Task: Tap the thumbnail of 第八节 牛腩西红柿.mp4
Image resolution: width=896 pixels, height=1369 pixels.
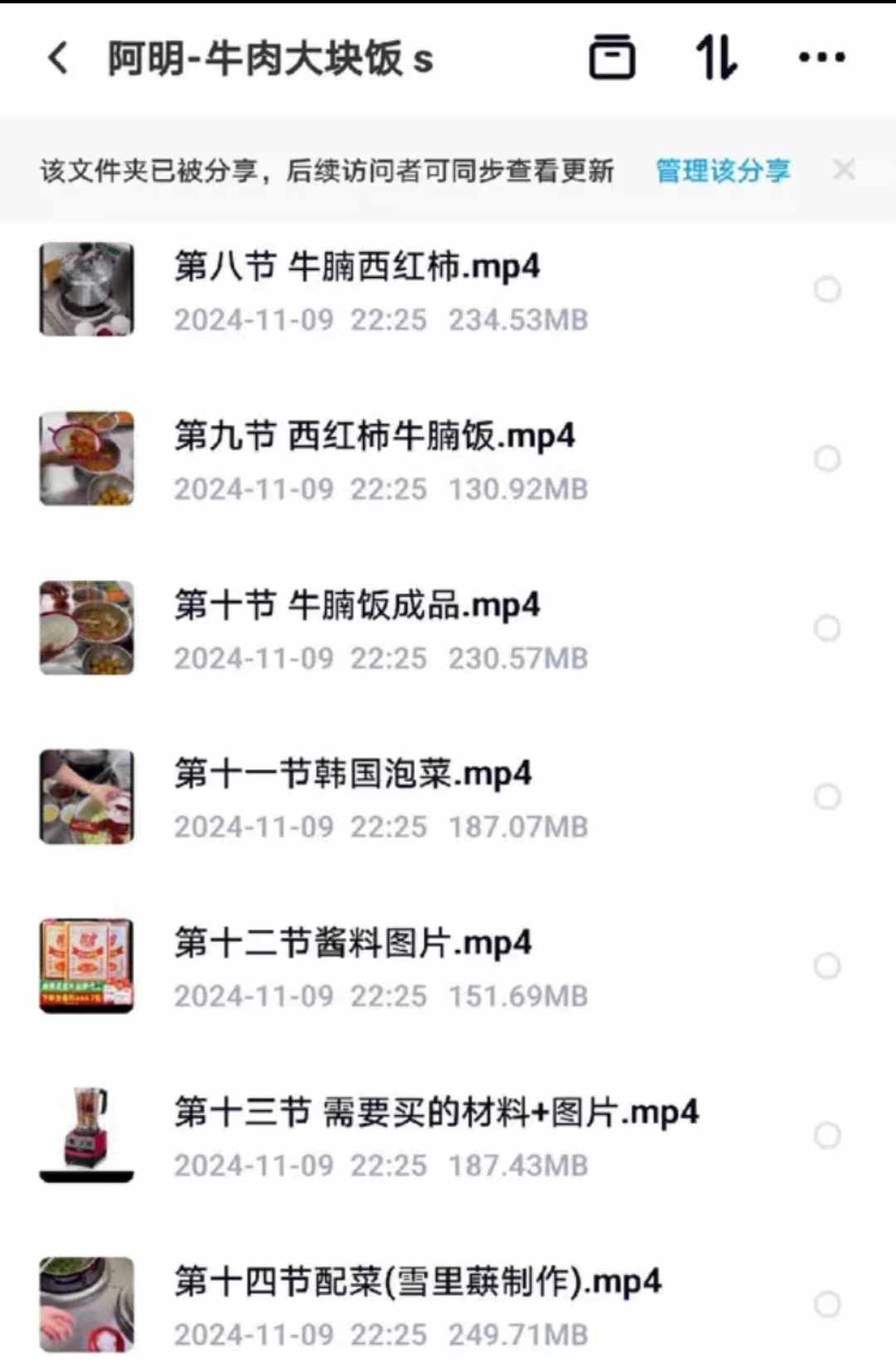Action: [x=86, y=289]
